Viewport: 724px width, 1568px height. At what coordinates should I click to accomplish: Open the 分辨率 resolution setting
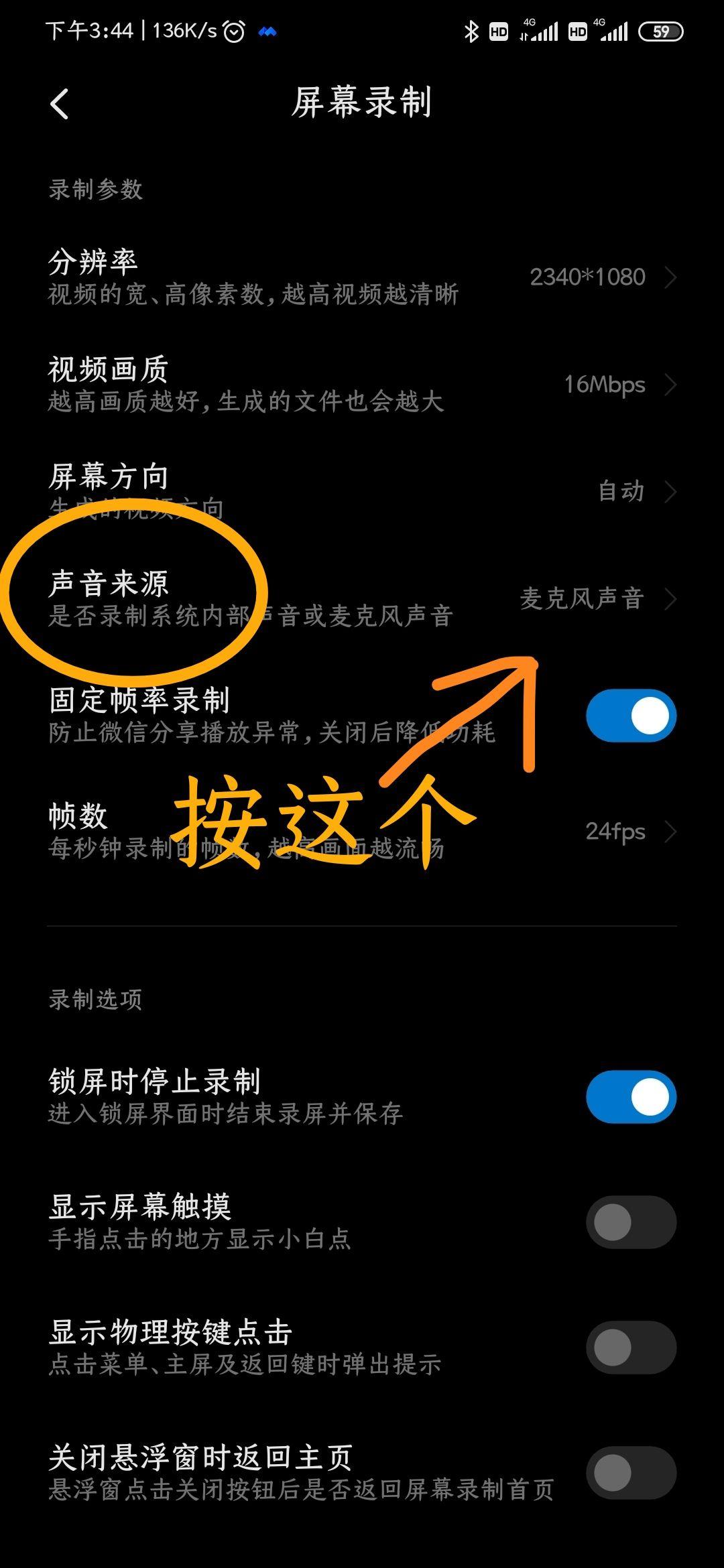pos(362,277)
